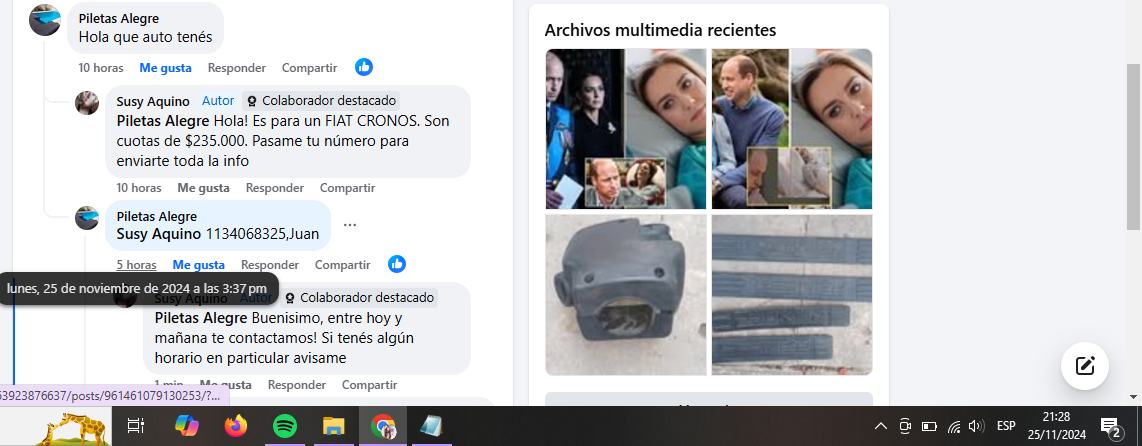Viewport: 1142px width, 446px height.
Task: Reply to Susy Aquino's FIAT CRONOS comment
Action: click(x=274, y=188)
